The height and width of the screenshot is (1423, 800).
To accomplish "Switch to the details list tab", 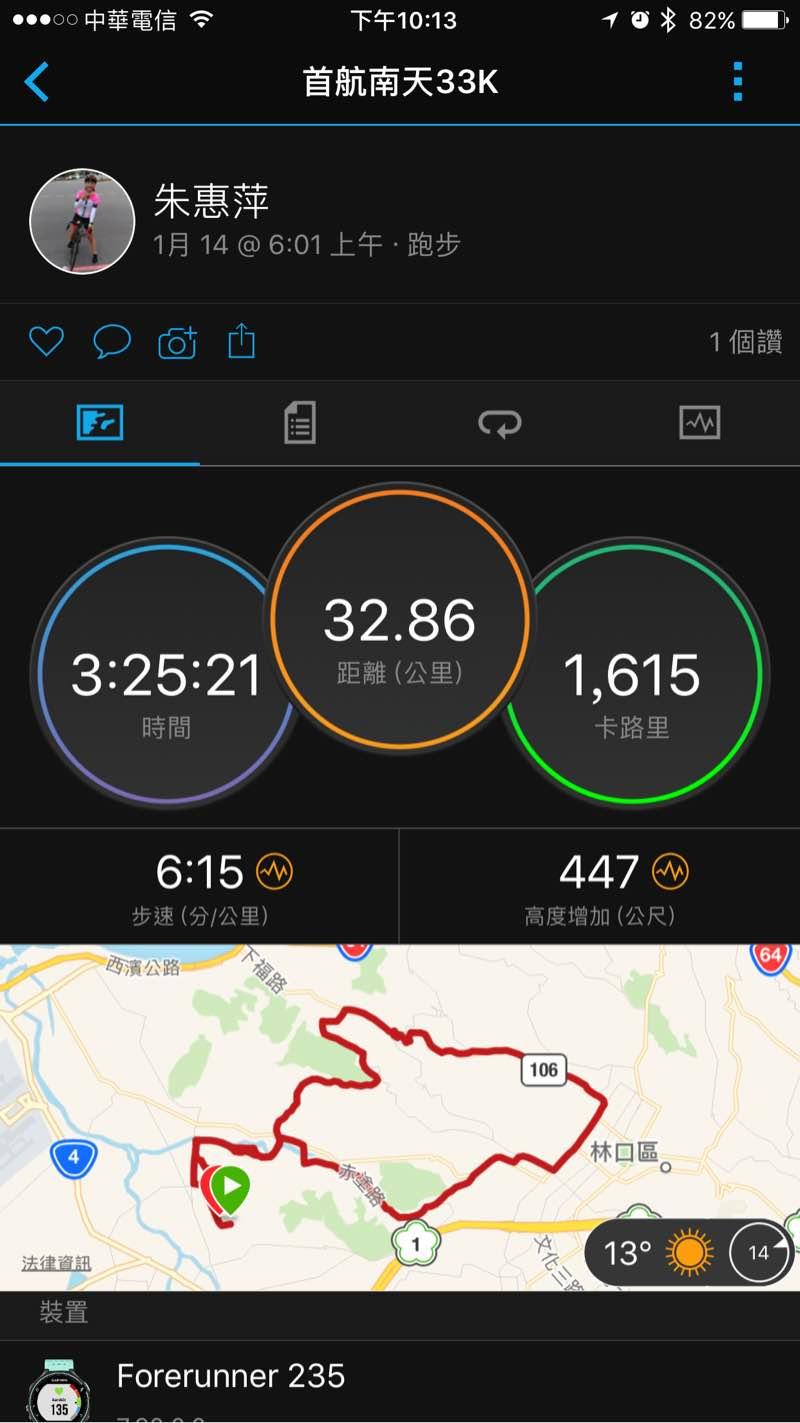I will tap(300, 423).
